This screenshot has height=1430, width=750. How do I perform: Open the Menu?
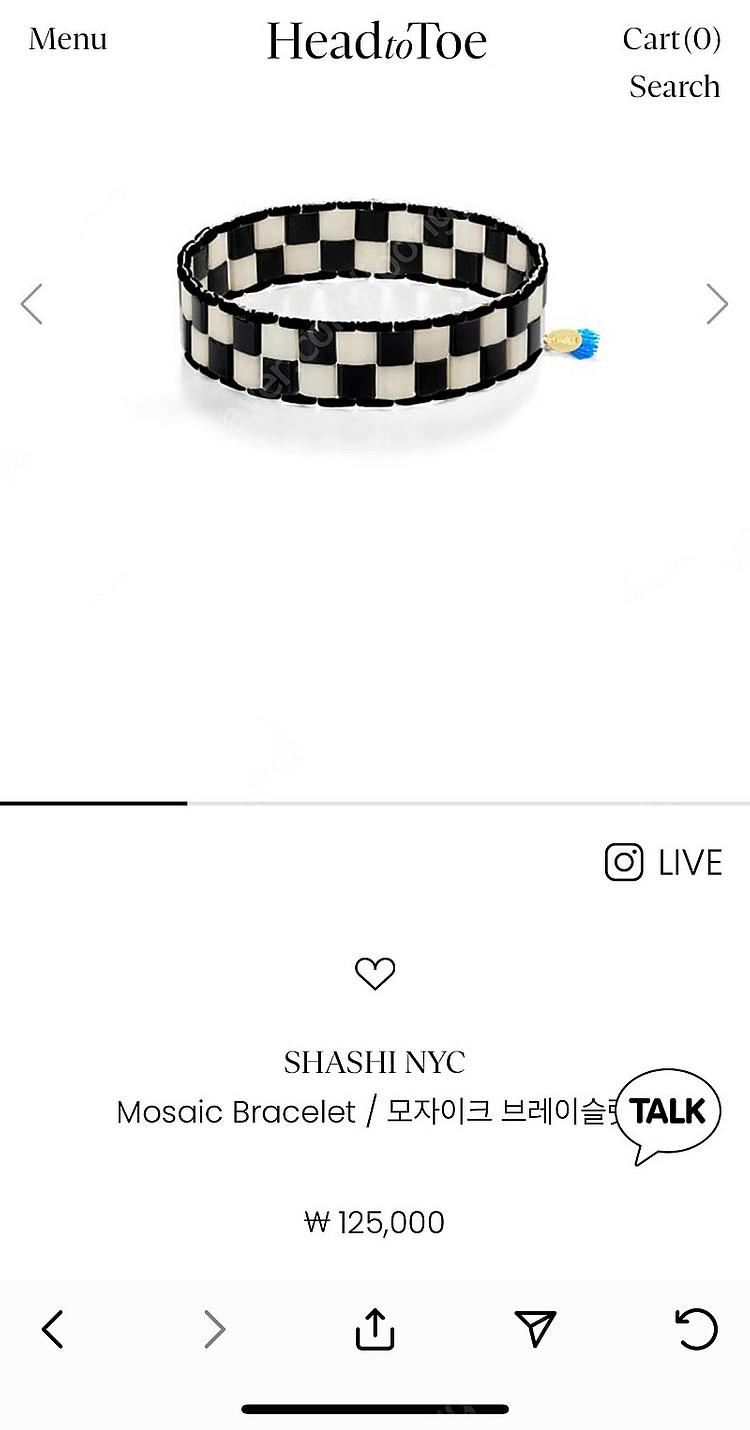tap(67, 40)
